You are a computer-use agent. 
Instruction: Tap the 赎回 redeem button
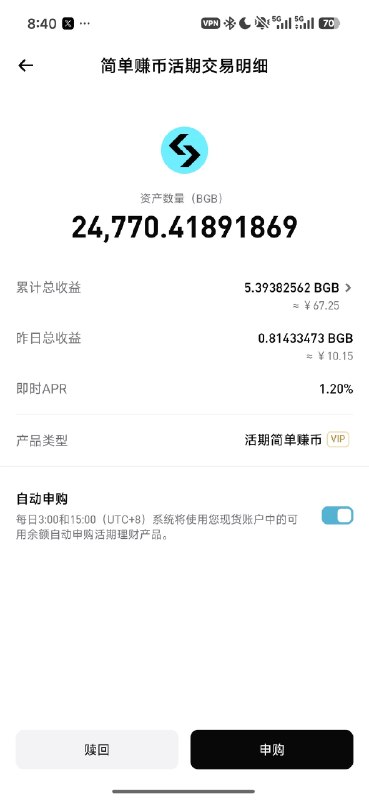tap(97, 749)
